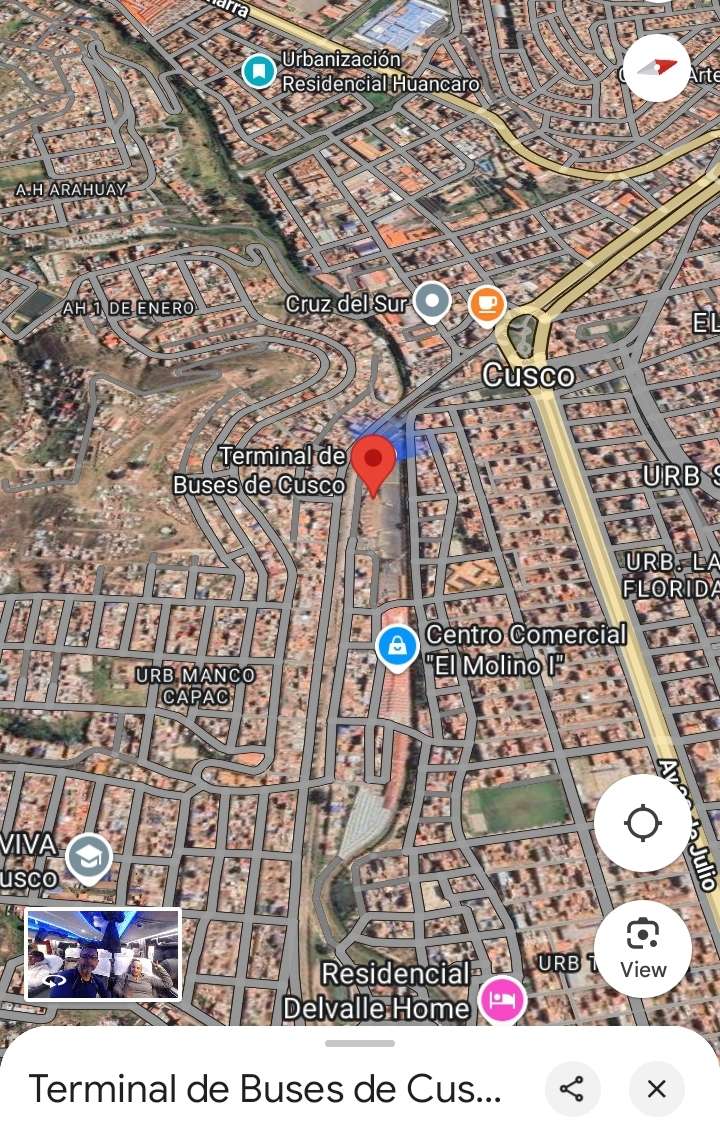720x1131 pixels.
Task: Open Centro Comercial El Molino I marker
Action: coord(397,646)
